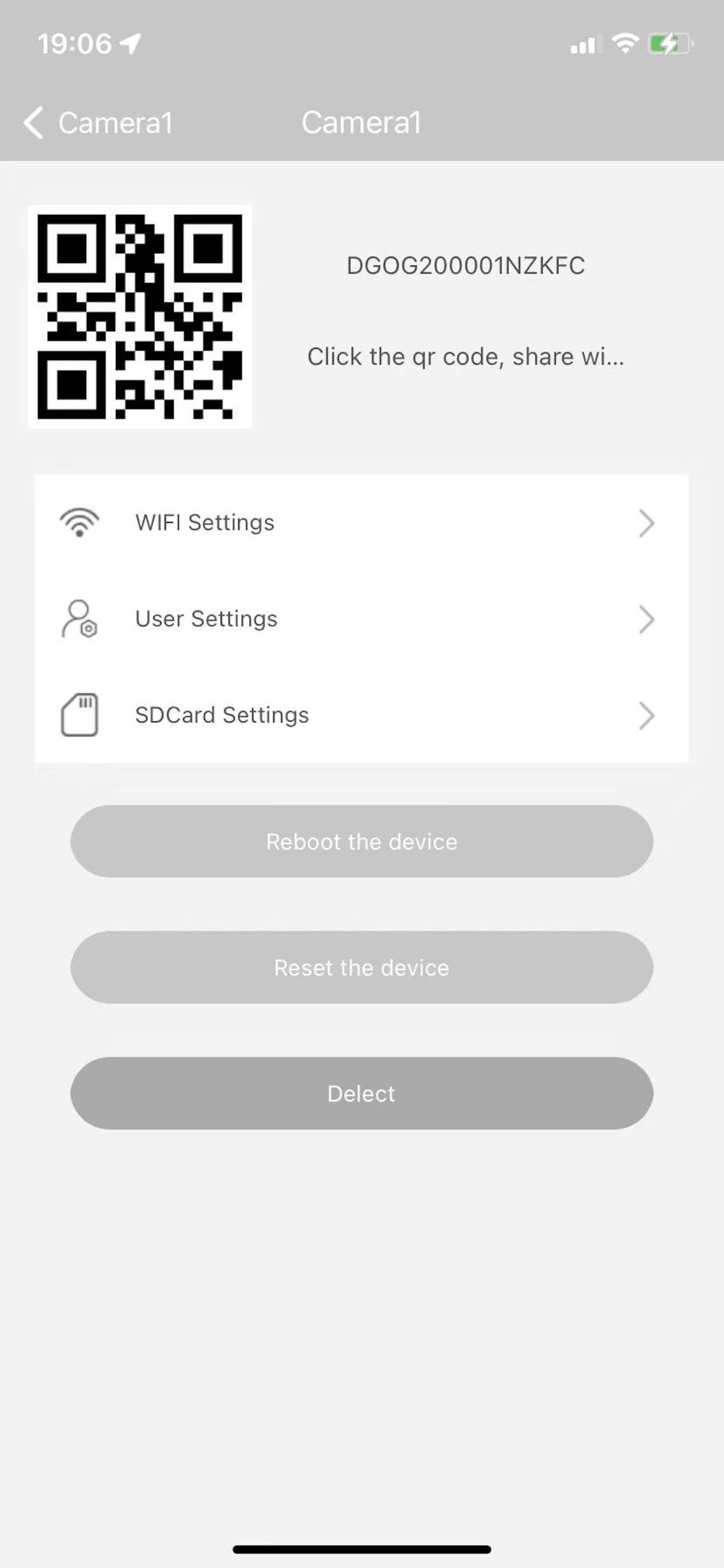Click the device ID DGOG200001NZKFC

(x=466, y=265)
